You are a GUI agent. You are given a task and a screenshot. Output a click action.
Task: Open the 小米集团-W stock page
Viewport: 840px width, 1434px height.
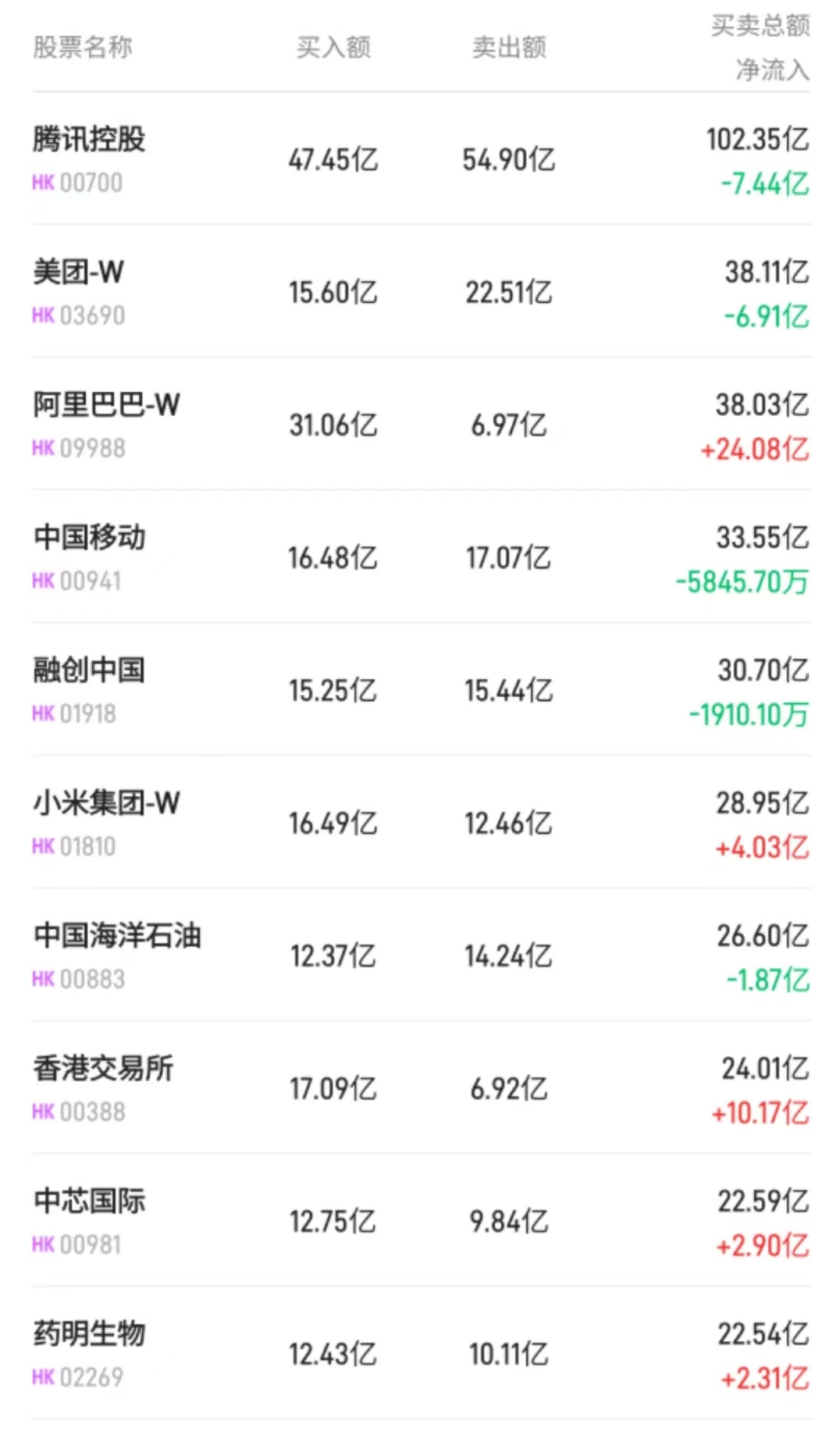point(106,804)
